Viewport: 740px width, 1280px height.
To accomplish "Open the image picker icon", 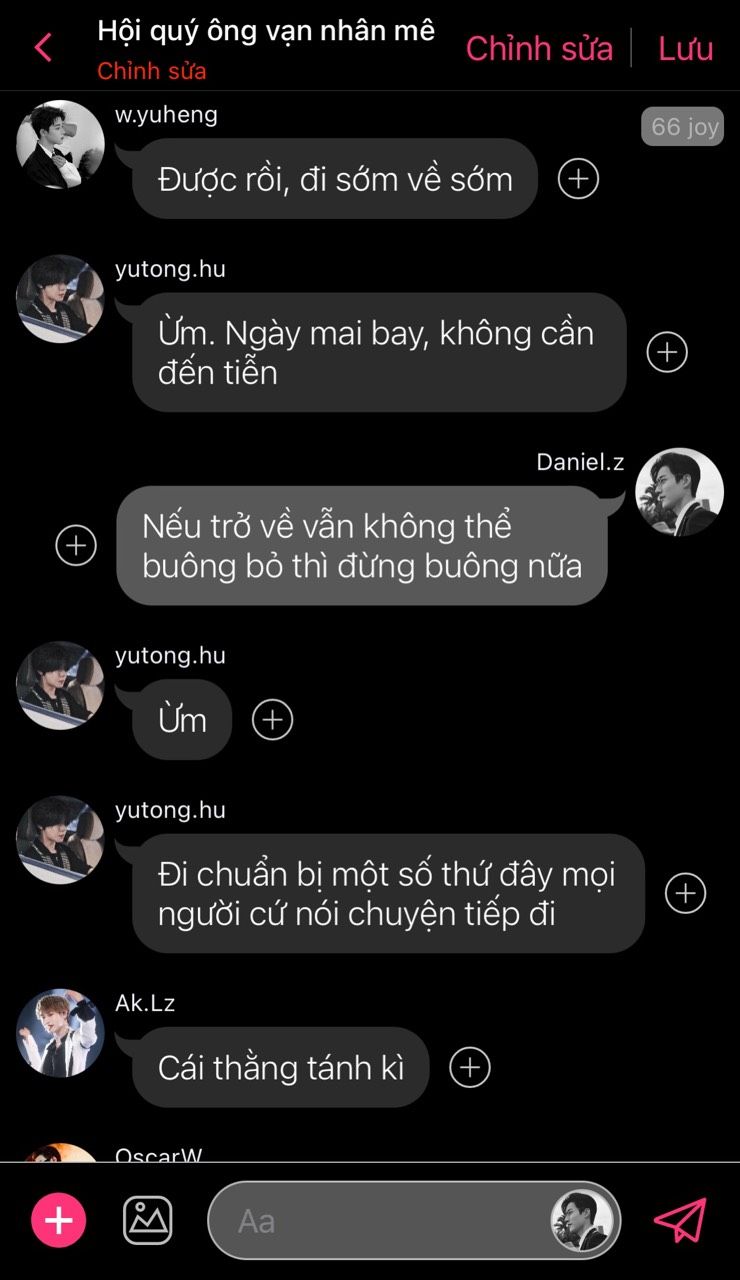I will [148, 1221].
